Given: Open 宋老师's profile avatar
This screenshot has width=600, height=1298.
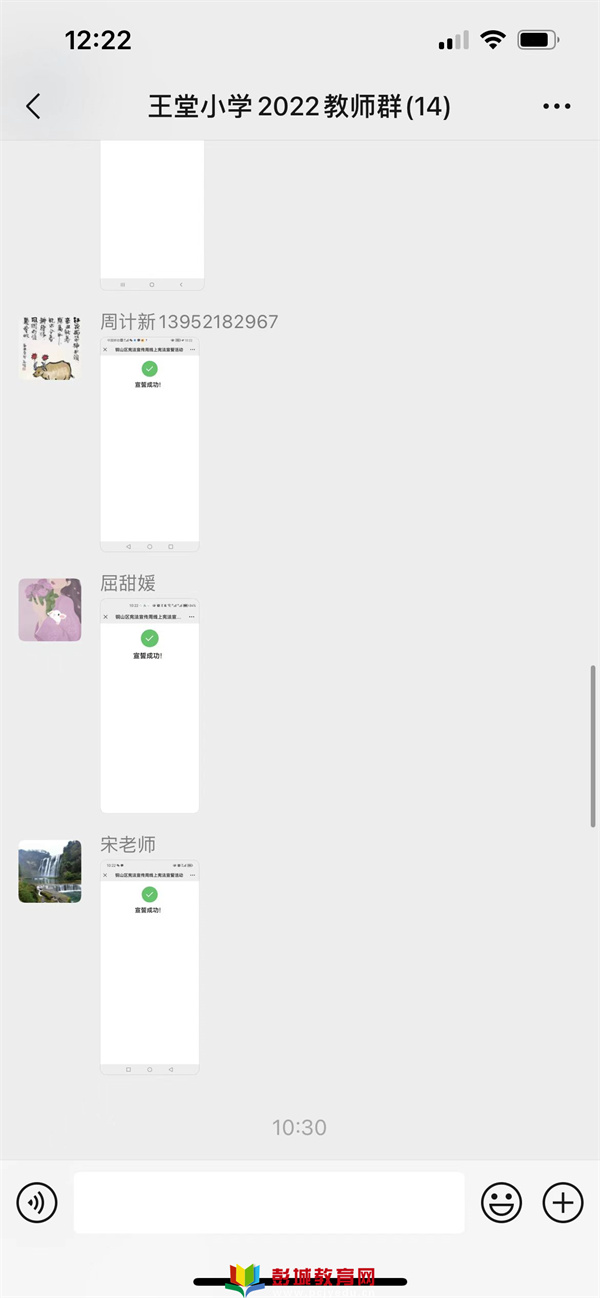Looking at the screenshot, I should click(50, 871).
